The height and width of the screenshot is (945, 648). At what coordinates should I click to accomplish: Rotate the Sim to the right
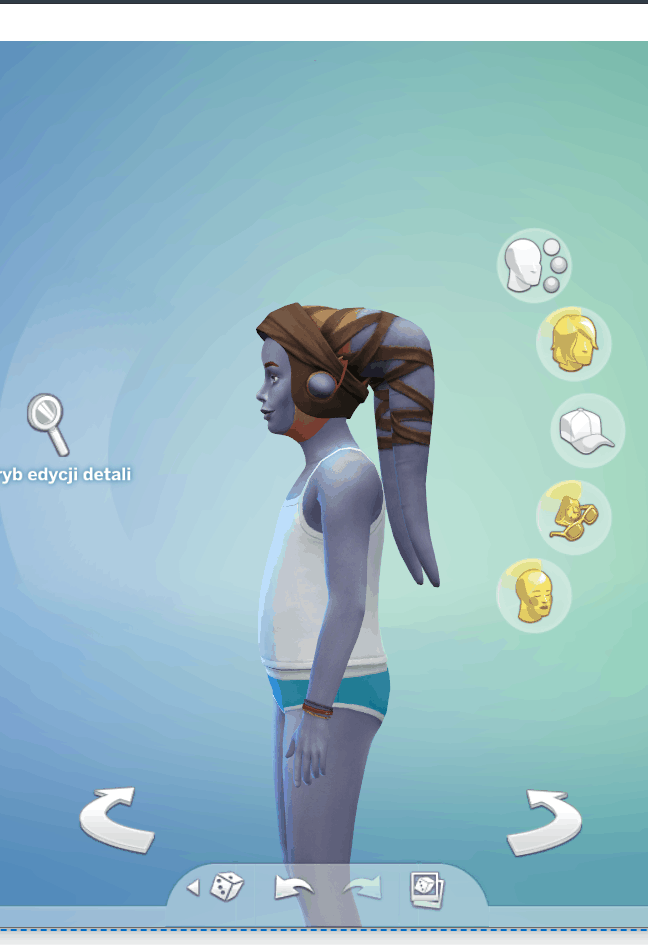click(x=543, y=822)
